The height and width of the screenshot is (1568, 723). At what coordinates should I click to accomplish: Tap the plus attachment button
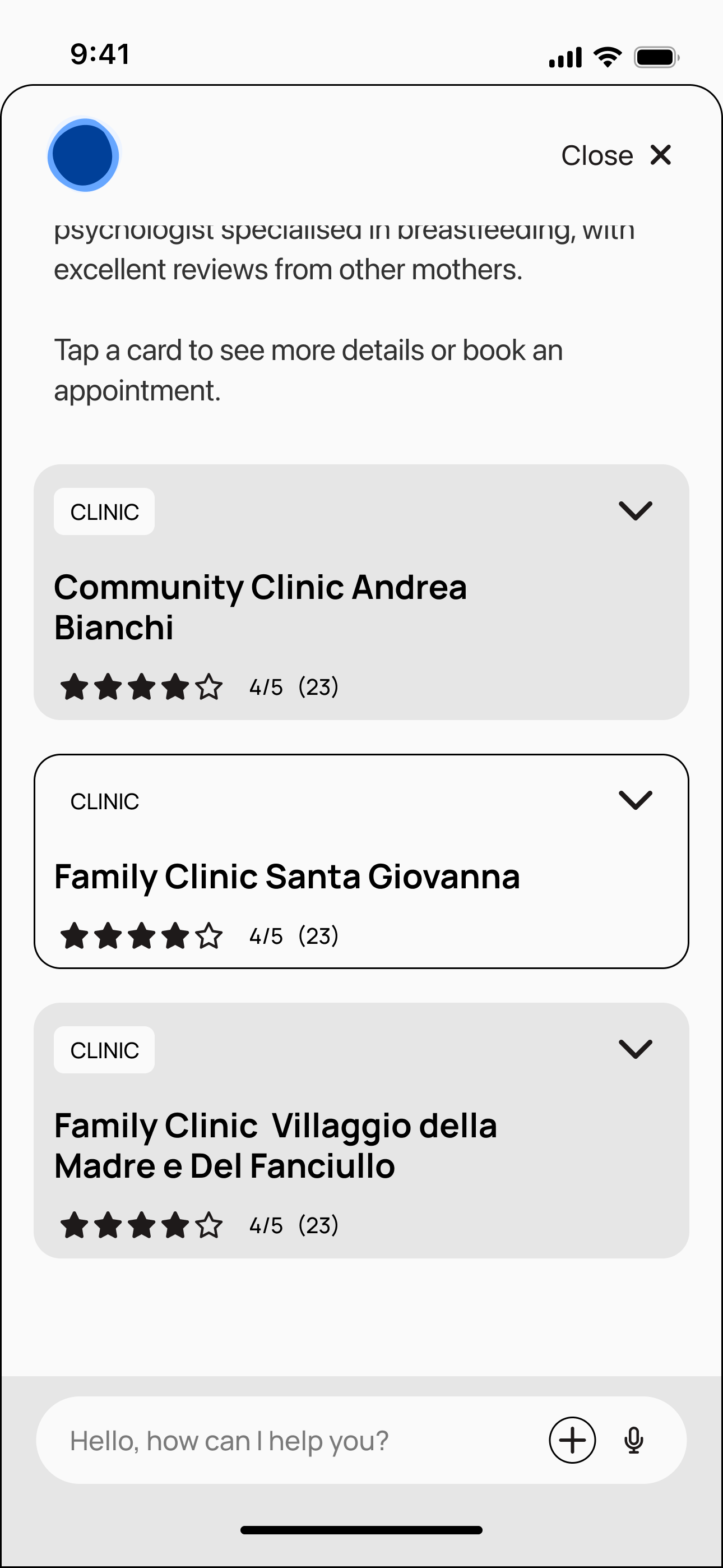click(x=572, y=1440)
